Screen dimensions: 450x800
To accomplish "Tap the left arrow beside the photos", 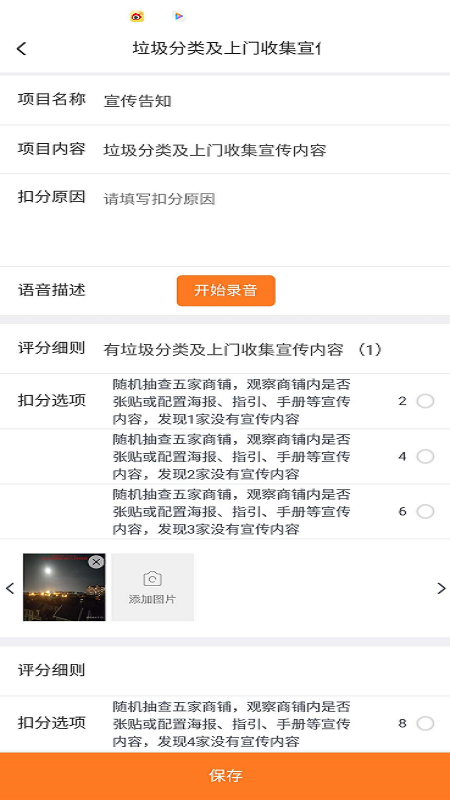I will coord(10,588).
